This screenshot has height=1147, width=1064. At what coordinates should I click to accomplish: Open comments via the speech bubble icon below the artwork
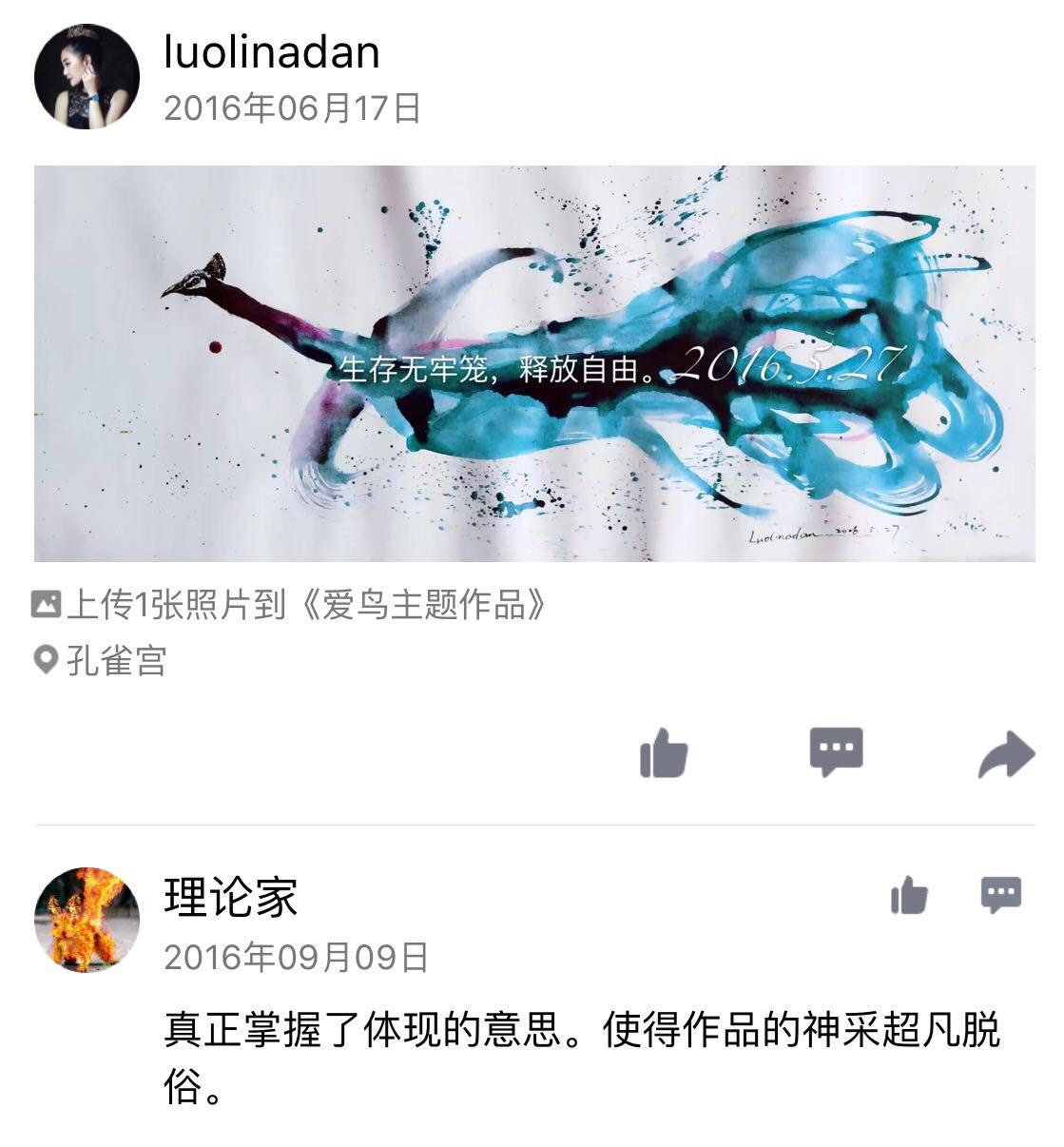click(837, 751)
